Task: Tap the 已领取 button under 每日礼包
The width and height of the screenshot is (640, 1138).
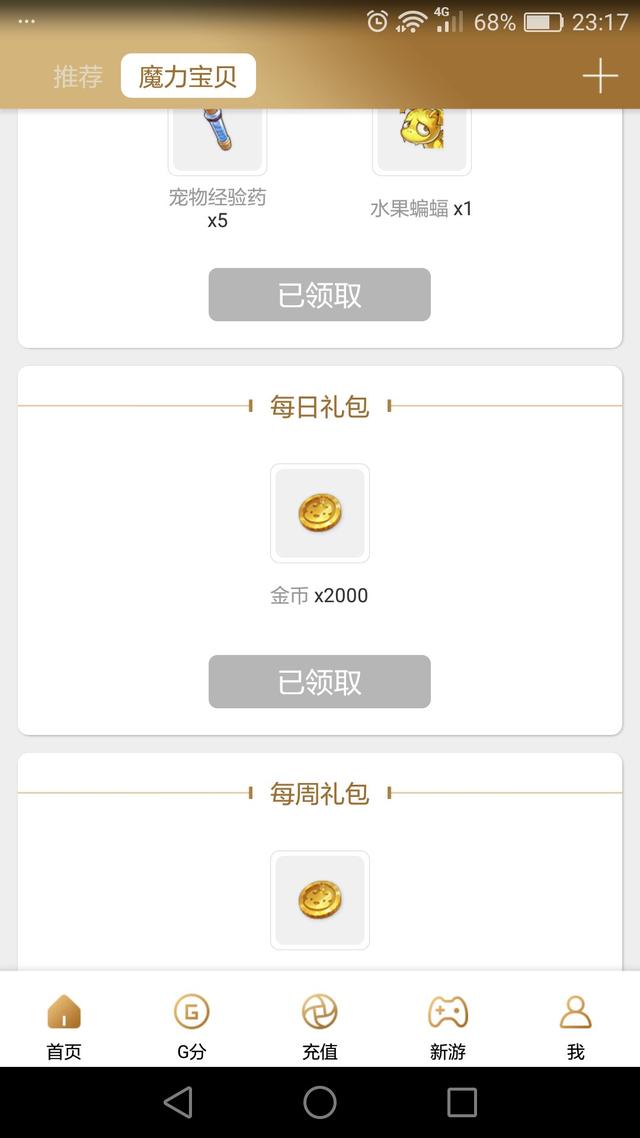Action: pos(319,682)
